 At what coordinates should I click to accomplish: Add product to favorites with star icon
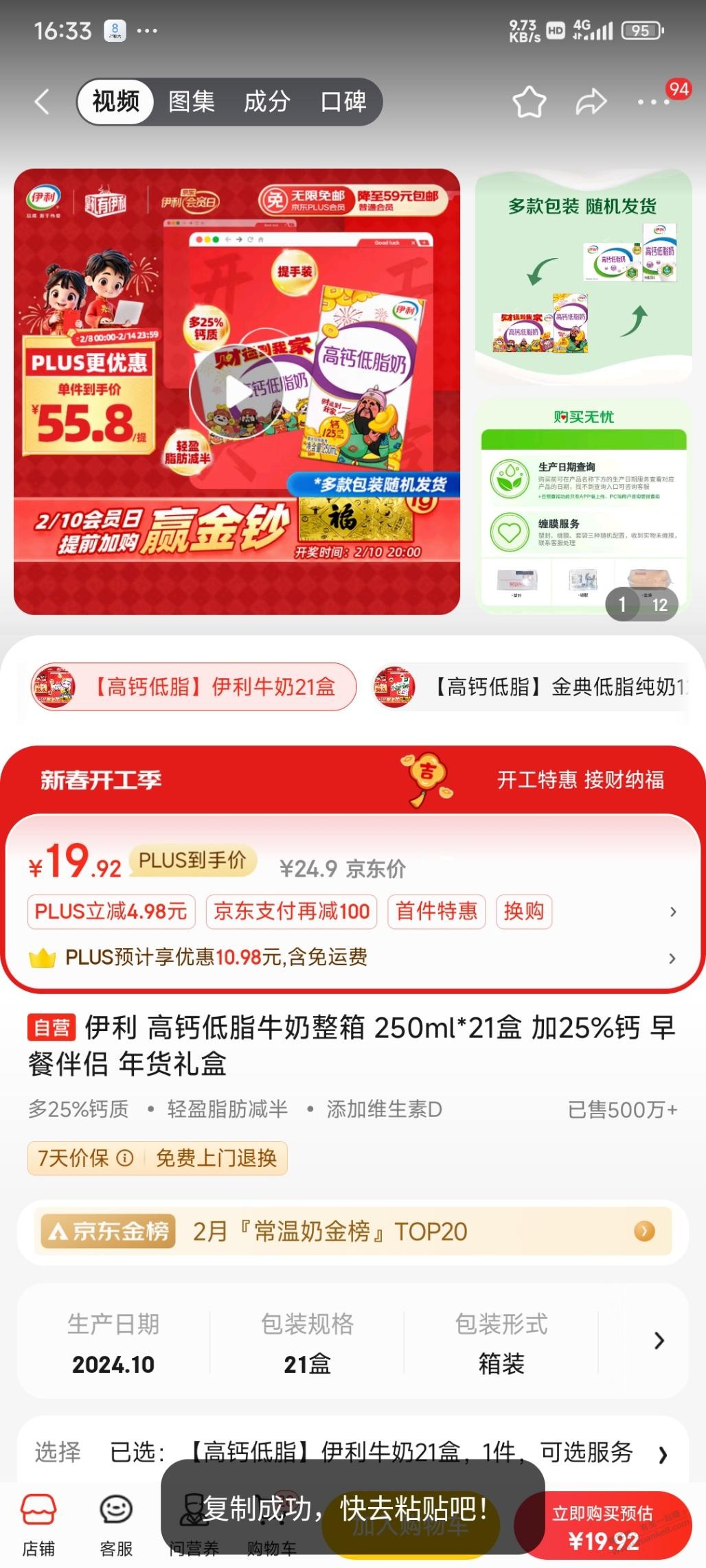(529, 102)
